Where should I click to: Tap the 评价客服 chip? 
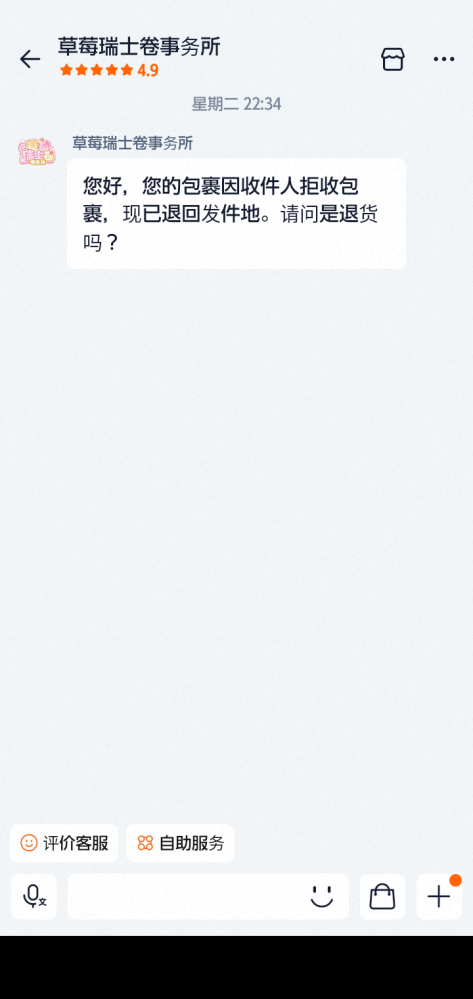tap(64, 843)
